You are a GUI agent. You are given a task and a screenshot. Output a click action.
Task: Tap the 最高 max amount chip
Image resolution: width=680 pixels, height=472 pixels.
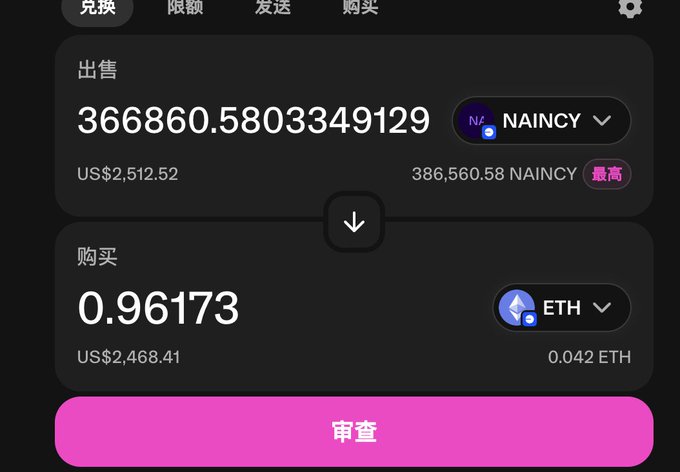pos(607,174)
